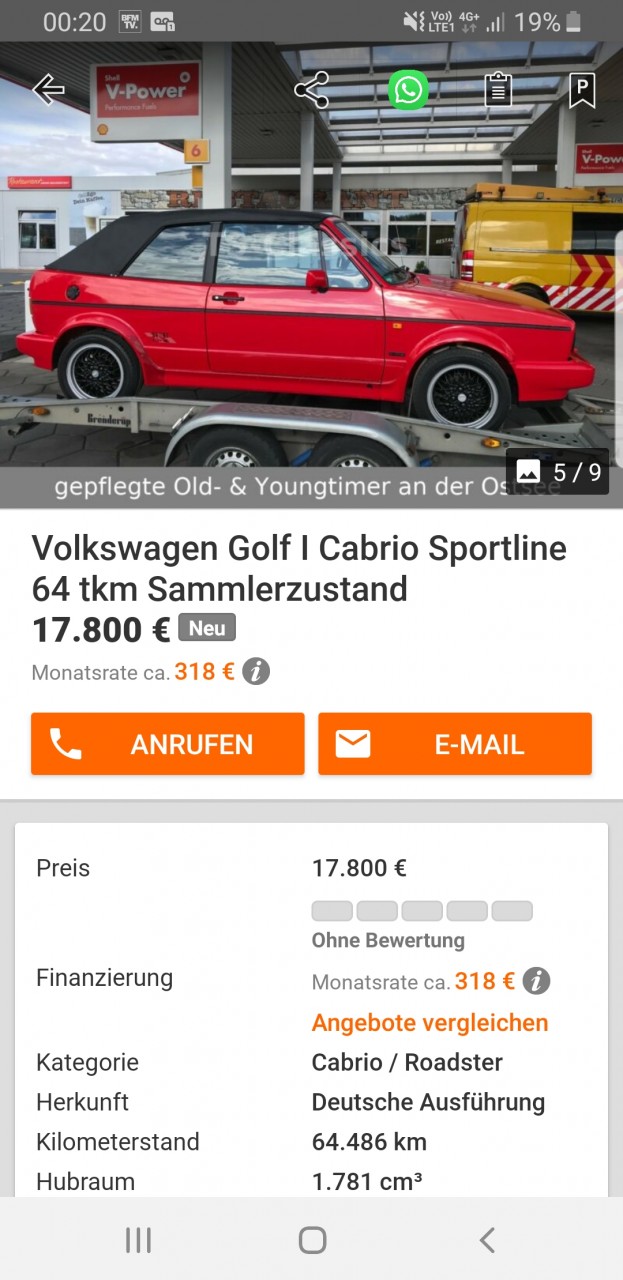Save listing to the car park
The width and height of the screenshot is (623, 1280).
point(582,90)
